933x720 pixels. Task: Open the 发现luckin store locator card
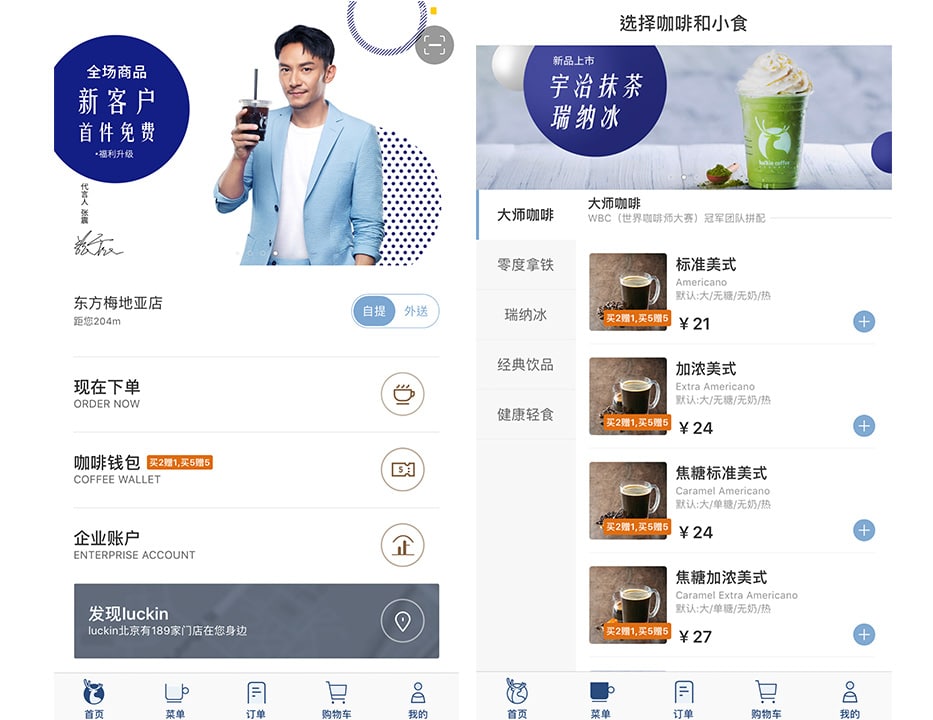coord(256,620)
